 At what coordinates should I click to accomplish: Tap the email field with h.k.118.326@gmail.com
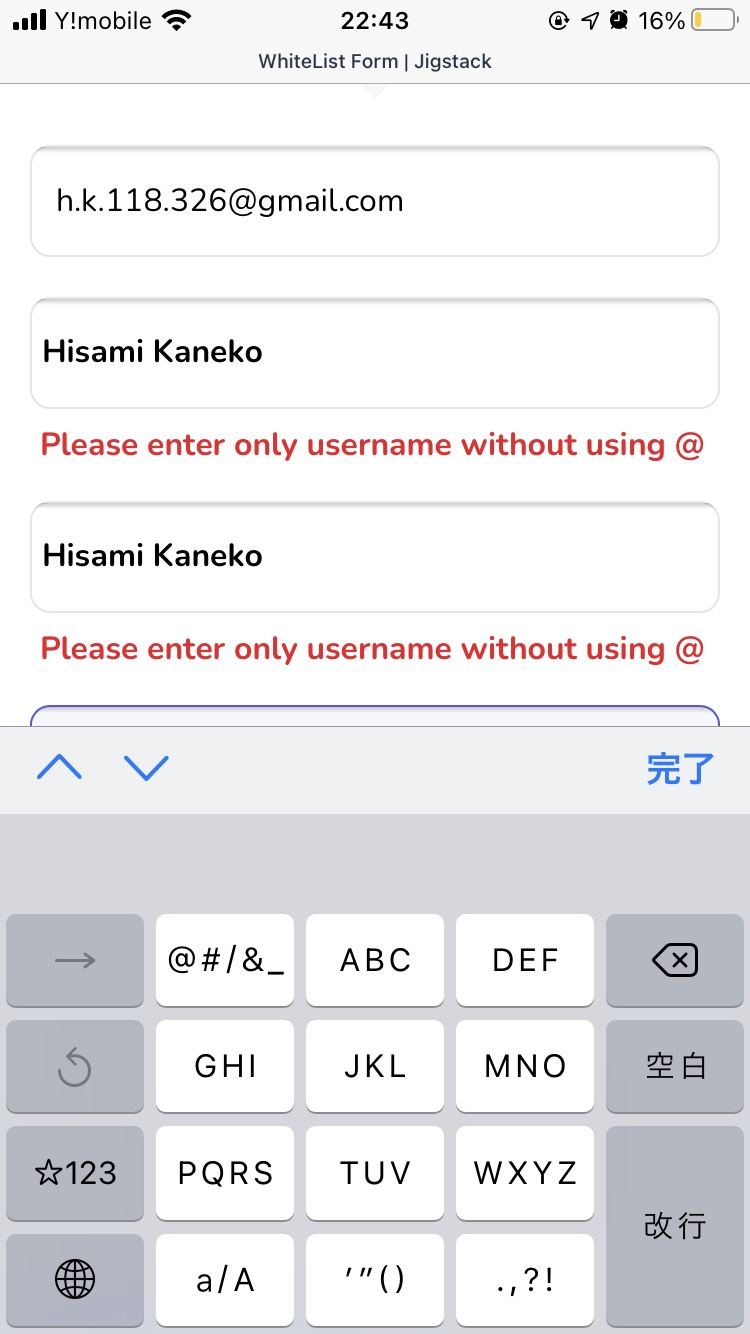point(375,201)
